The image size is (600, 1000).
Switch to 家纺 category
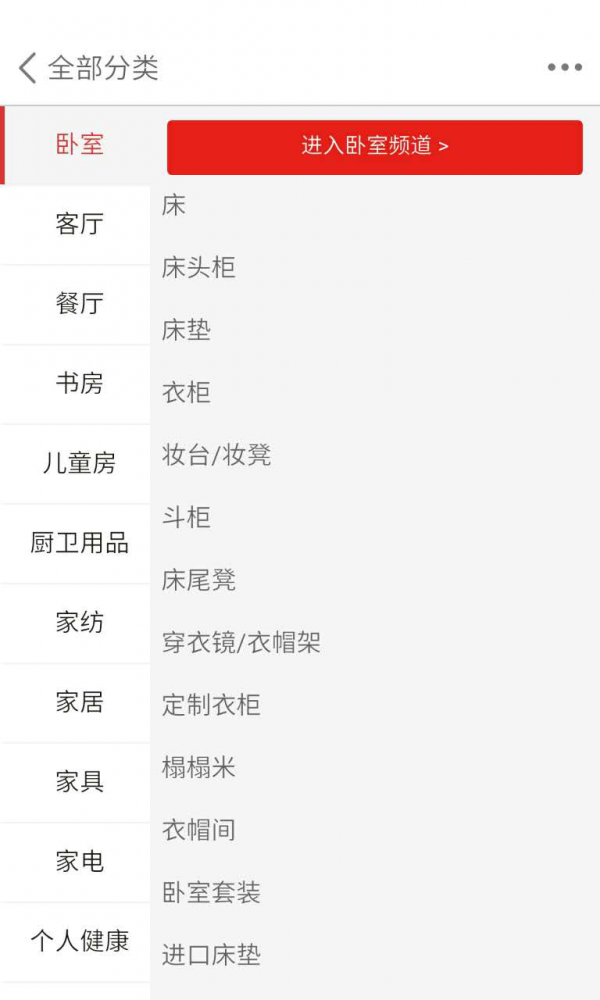(79, 623)
